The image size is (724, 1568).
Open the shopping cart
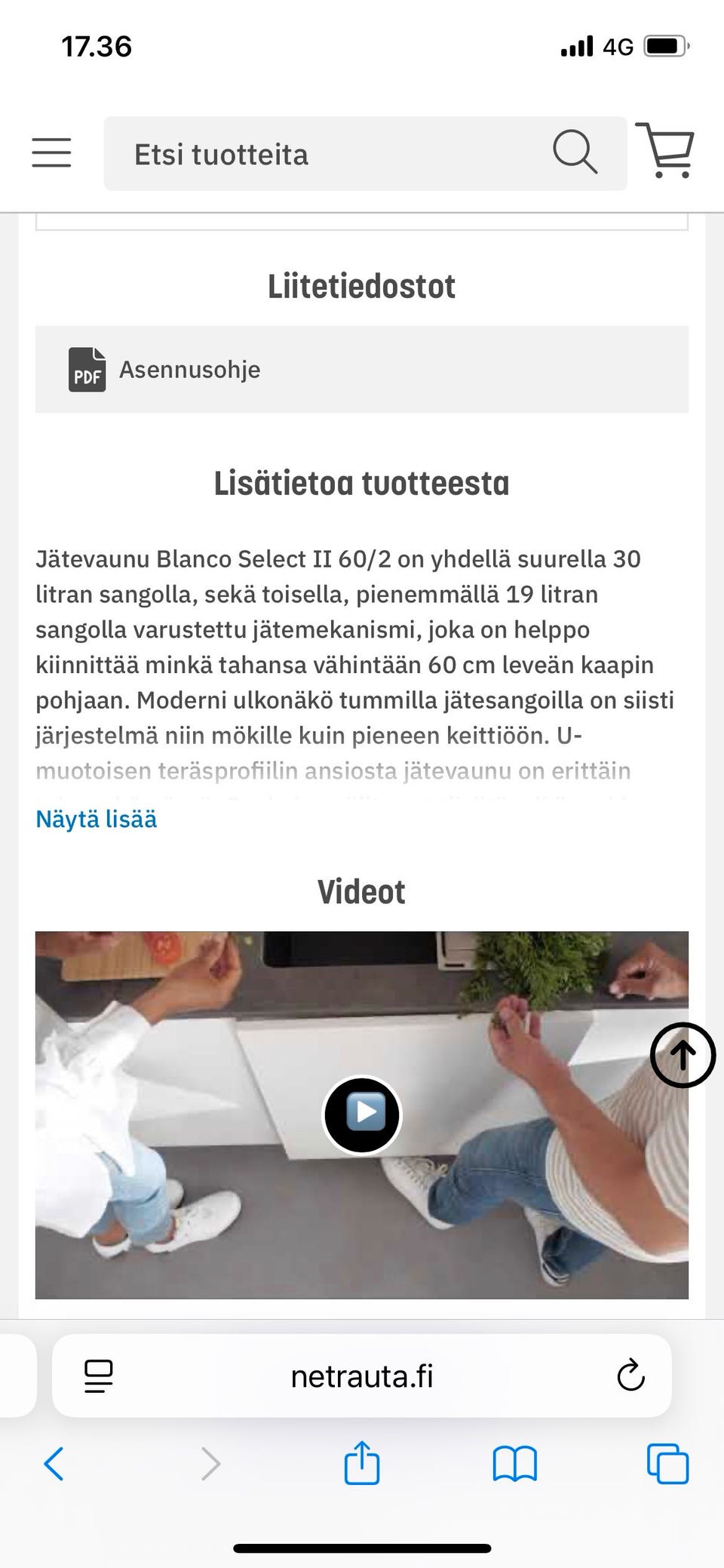click(665, 151)
